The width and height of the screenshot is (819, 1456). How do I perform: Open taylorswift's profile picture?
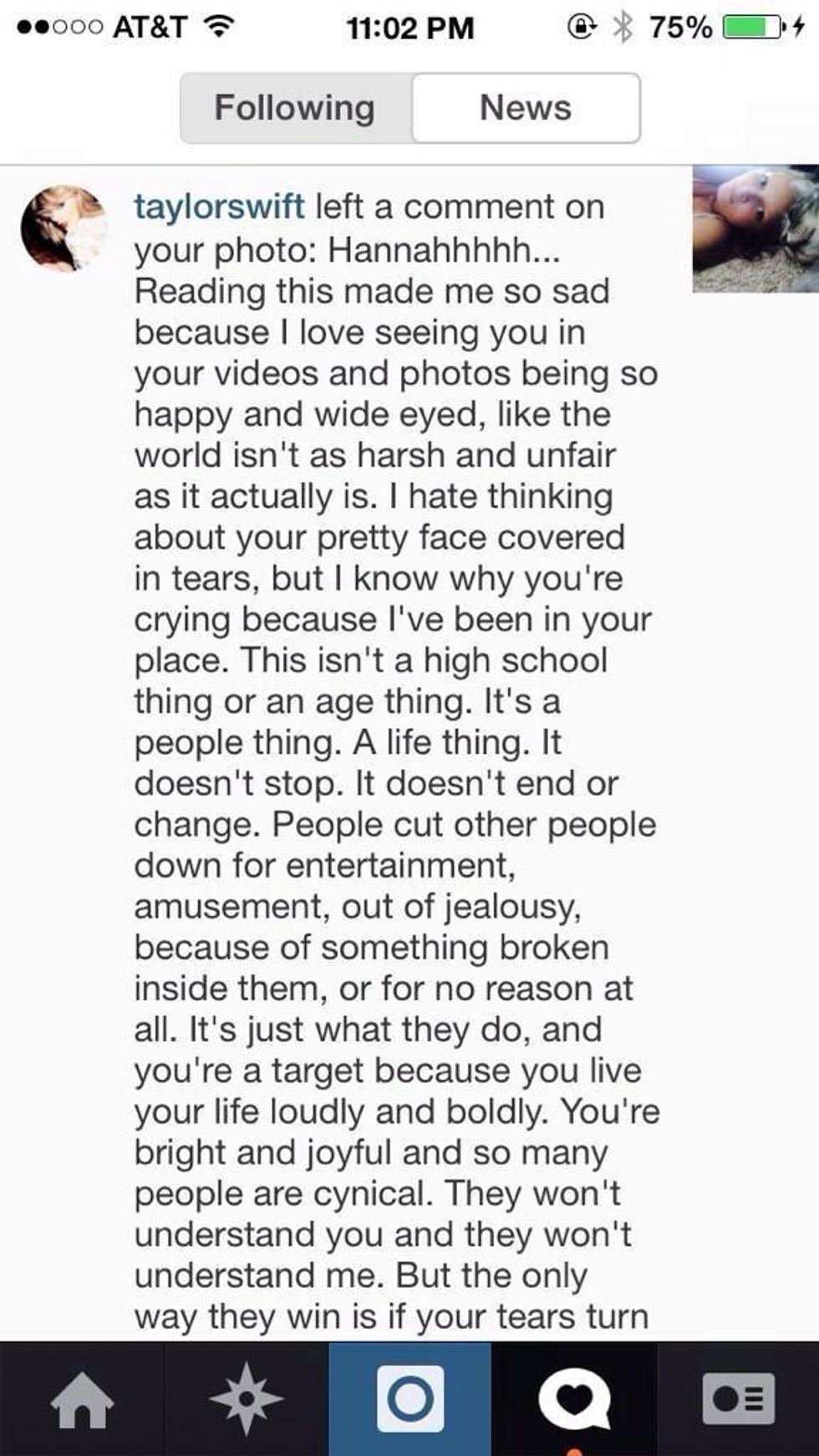(x=64, y=228)
